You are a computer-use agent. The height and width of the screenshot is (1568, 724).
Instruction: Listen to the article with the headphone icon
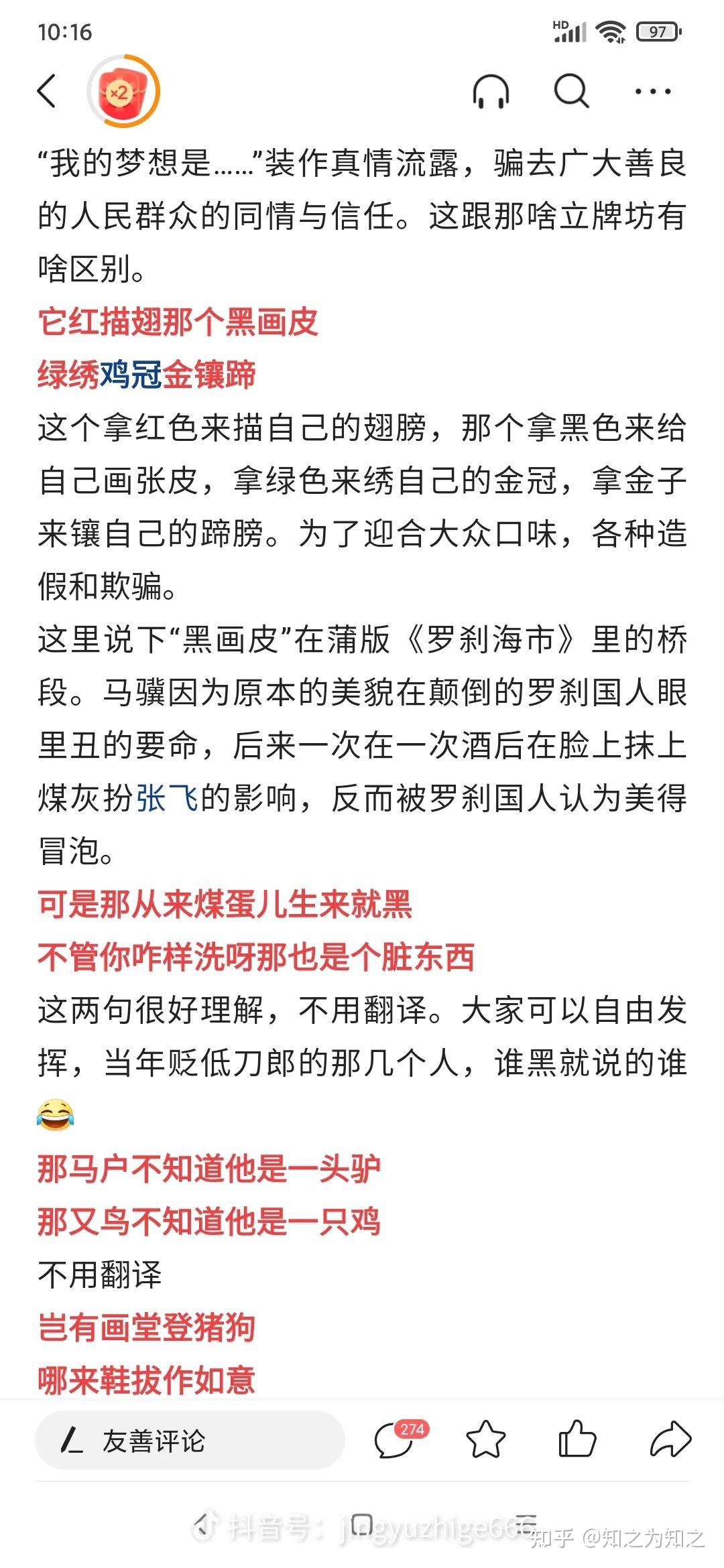[x=491, y=91]
